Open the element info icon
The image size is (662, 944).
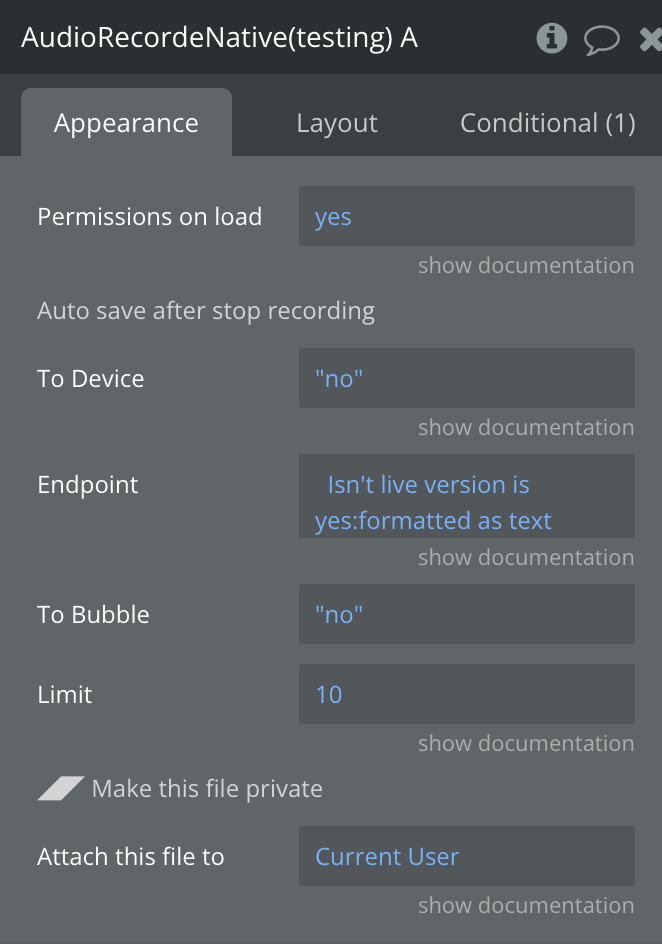(551, 39)
